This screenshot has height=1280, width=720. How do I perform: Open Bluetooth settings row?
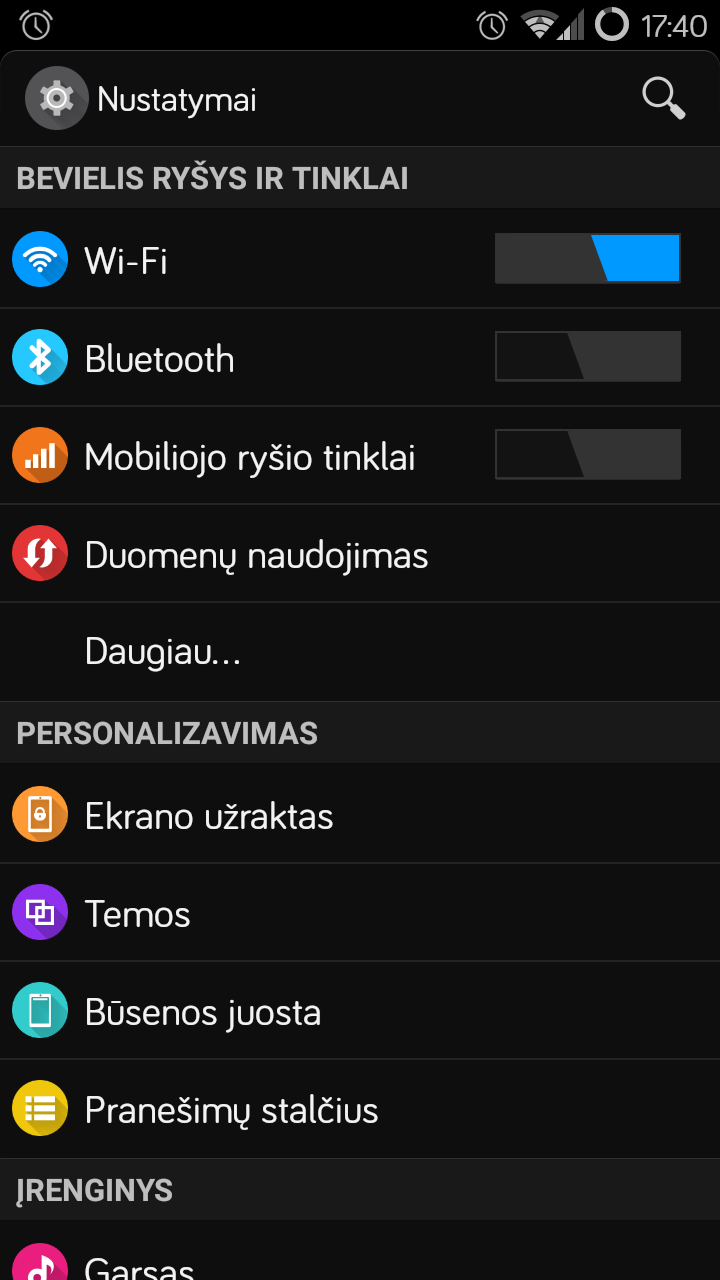(x=360, y=357)
